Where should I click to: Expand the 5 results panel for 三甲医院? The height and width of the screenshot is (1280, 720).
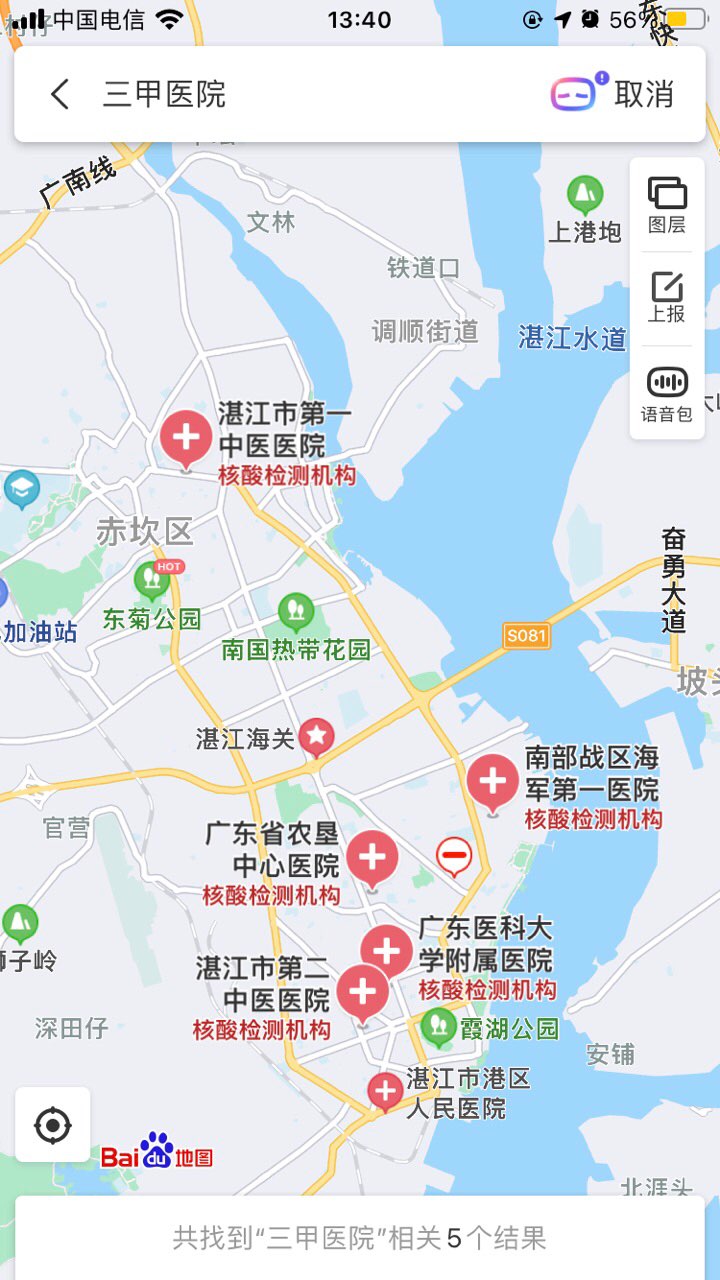(360, 1238)
